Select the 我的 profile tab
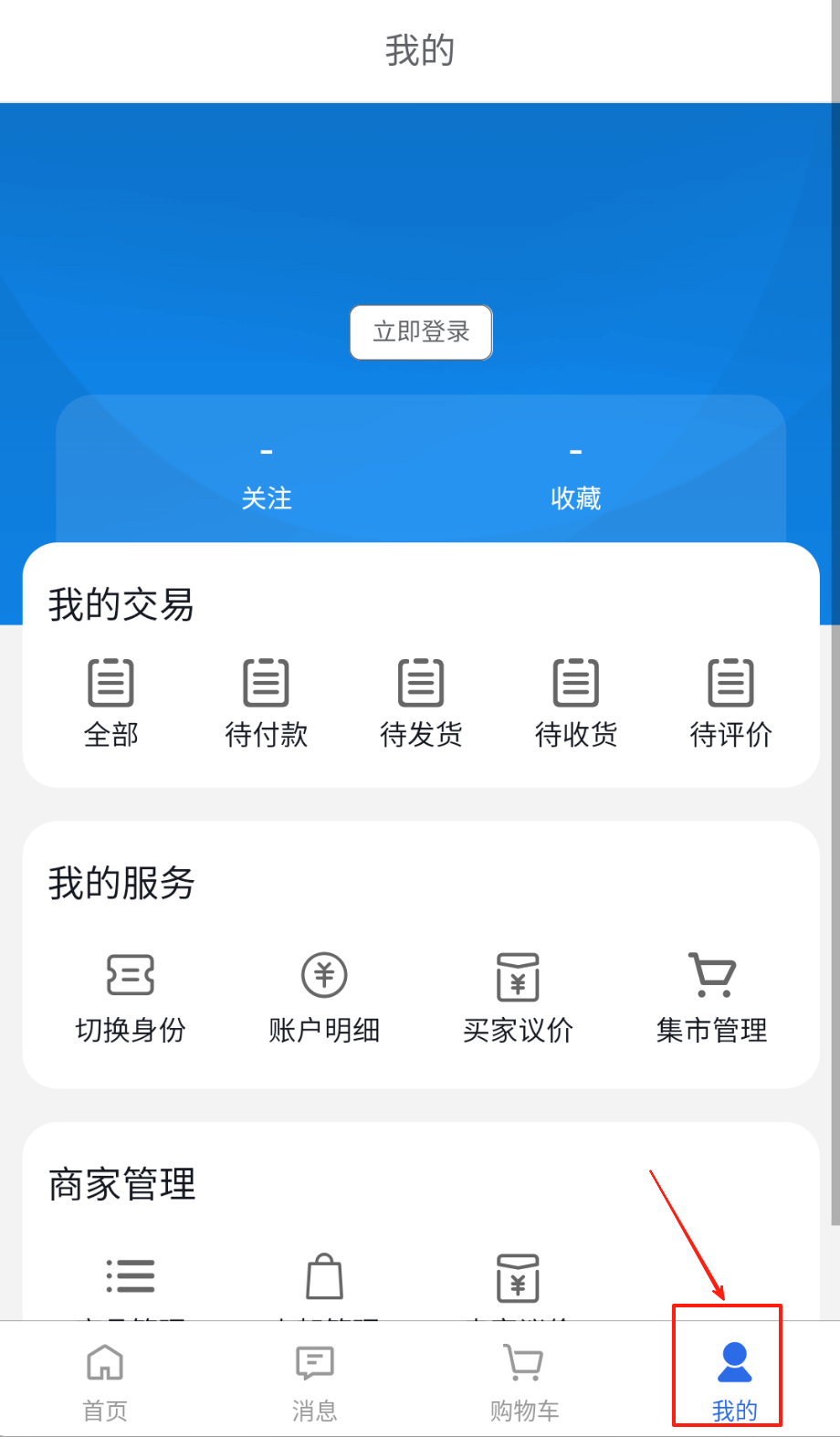Screen dimensions: 840x1437 734,1380
